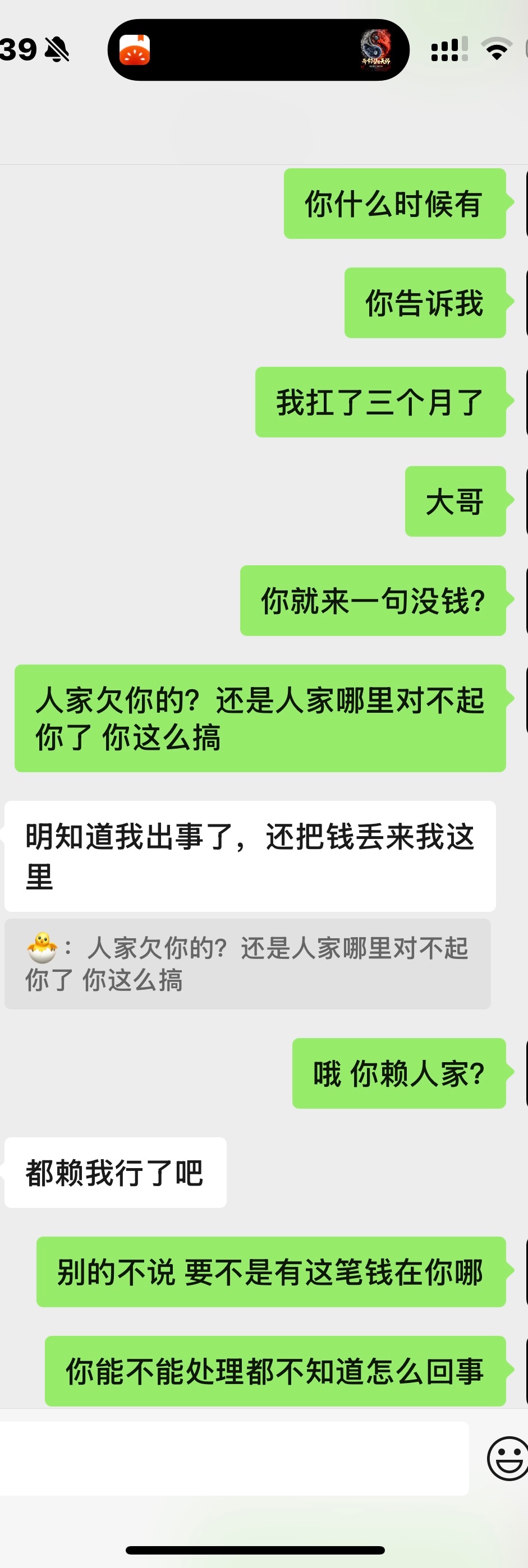
Task: Open the Dynamic Island activity pill
Action: click(x=258, y=50)
